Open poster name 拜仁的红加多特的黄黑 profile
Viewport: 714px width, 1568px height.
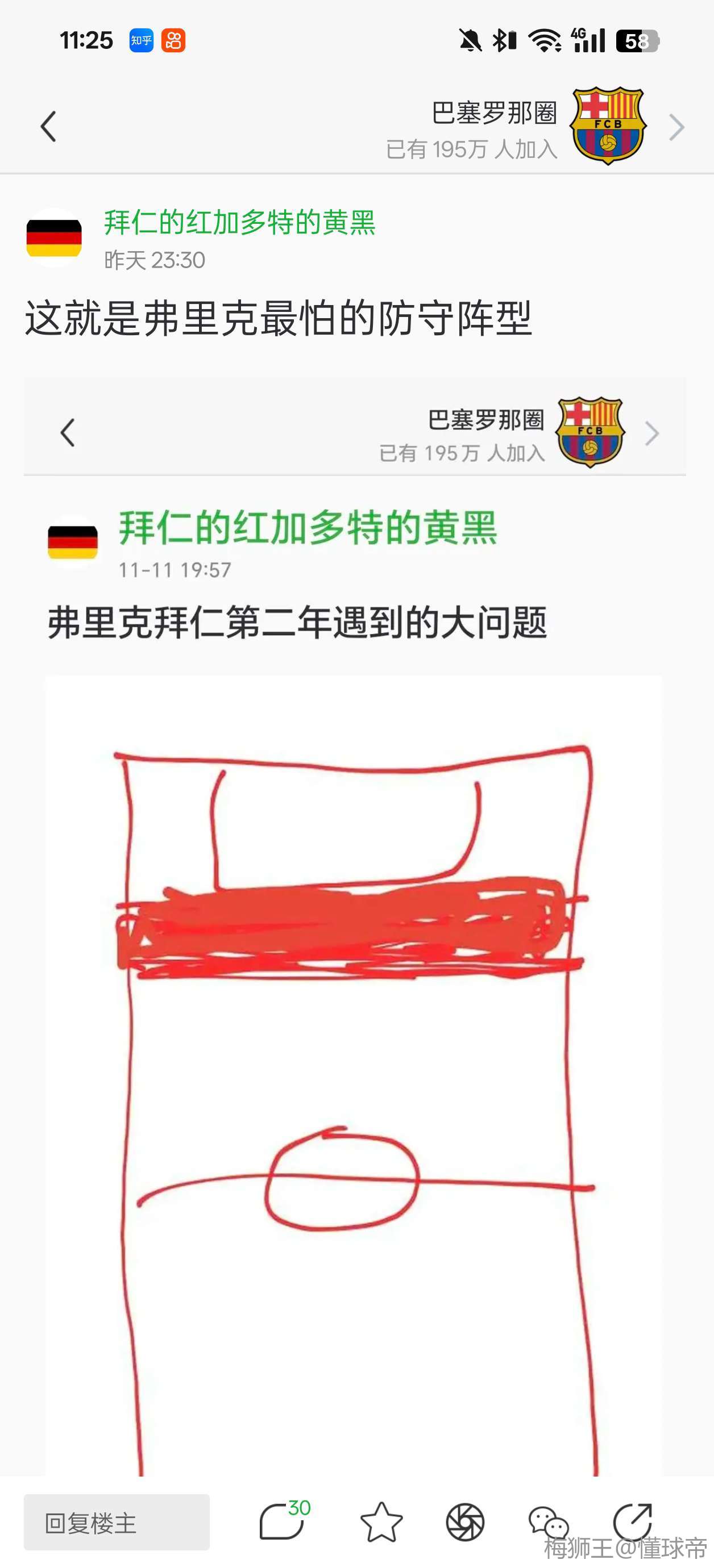239,222
